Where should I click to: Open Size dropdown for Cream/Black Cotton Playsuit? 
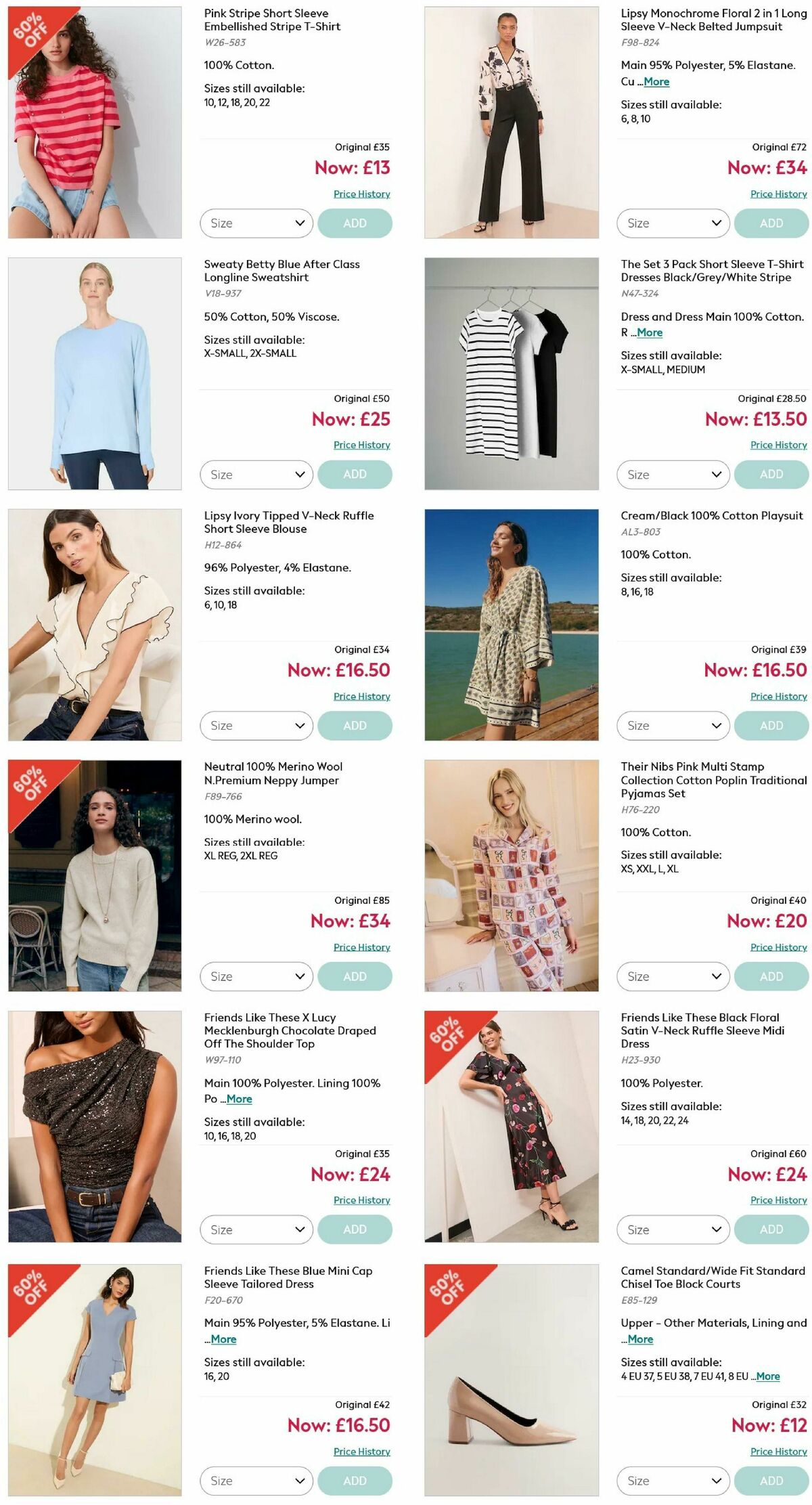click(673, 725)
